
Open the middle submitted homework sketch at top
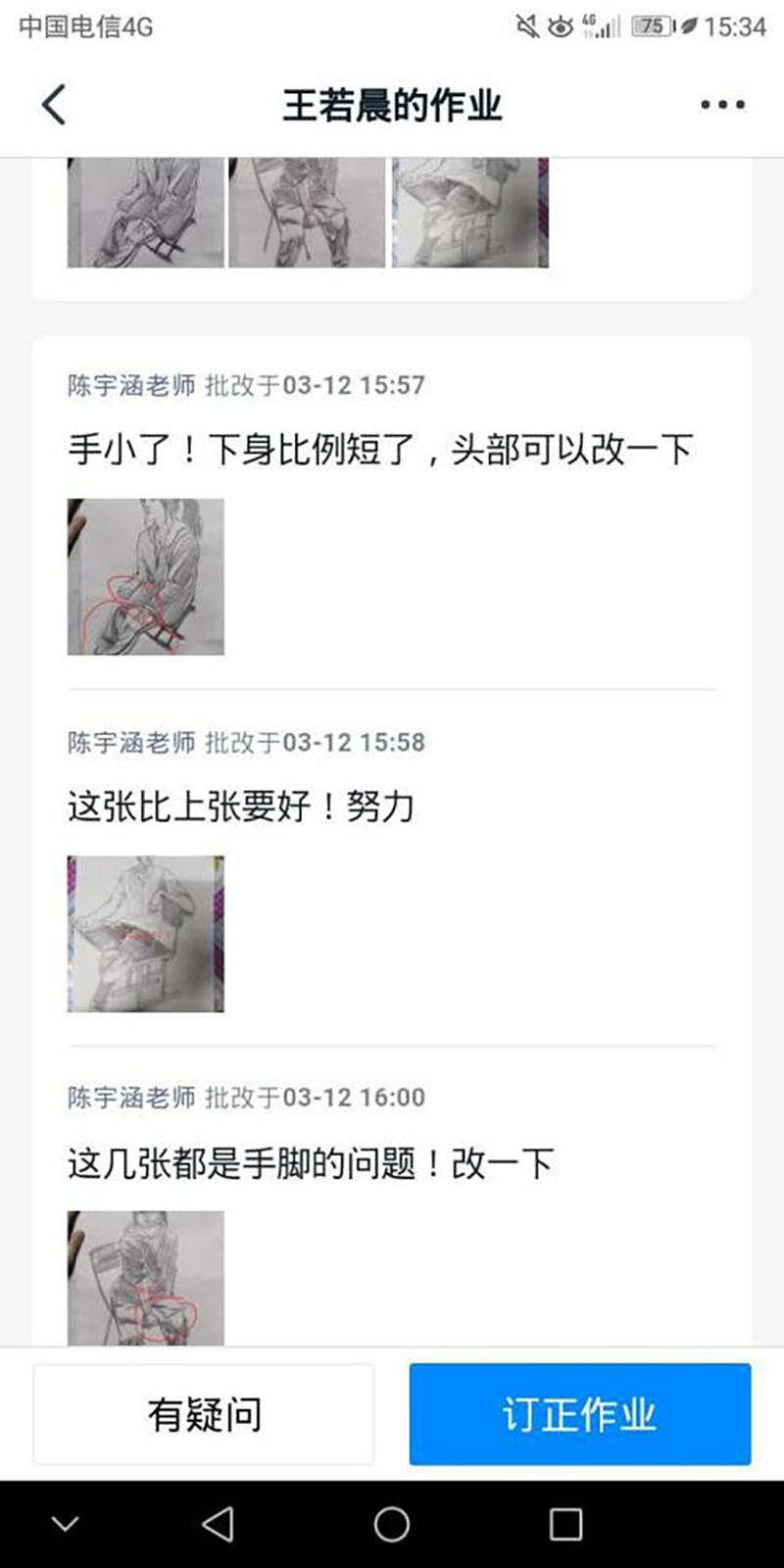click(x=307, y=212)
